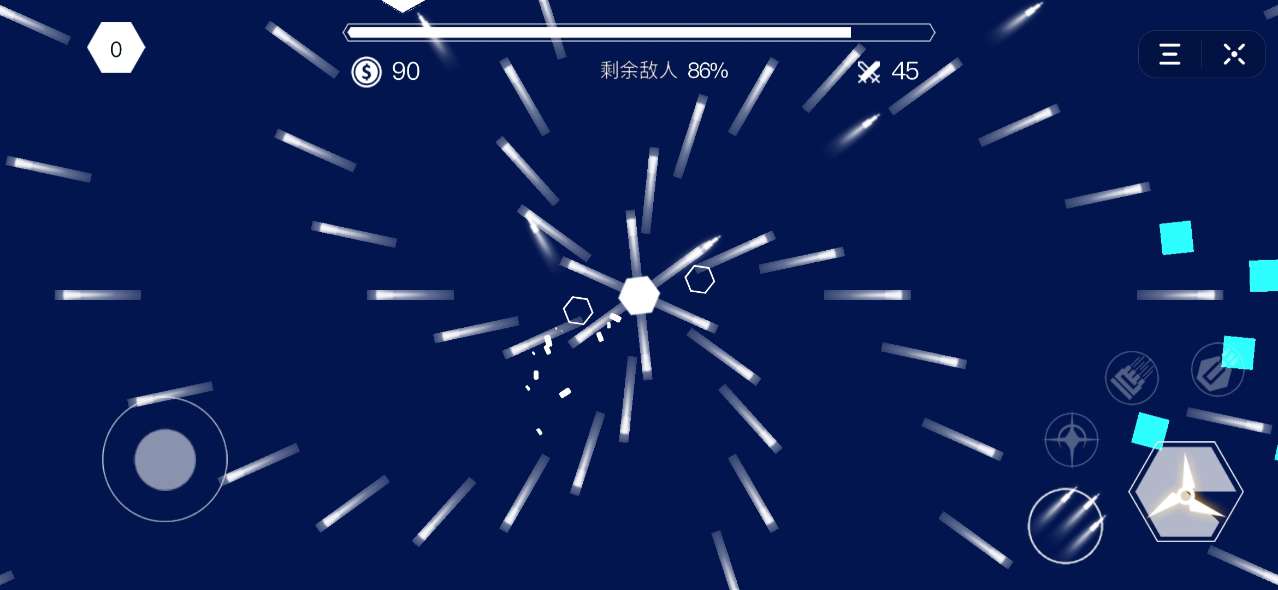Activate the hexagon shield skill
Image resolution: width=1278 pixels, height=590 pixels.
click(1216, 369)
